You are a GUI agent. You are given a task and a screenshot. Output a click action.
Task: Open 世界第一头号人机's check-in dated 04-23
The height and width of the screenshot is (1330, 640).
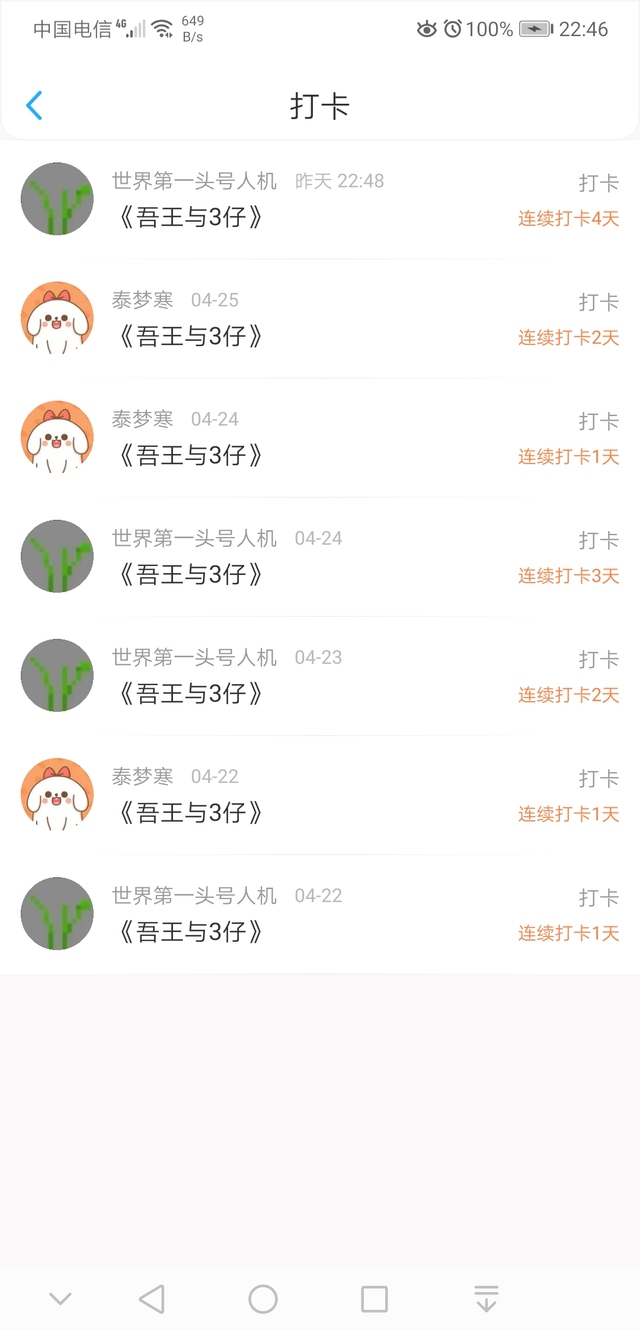click(x=320, y=676)
